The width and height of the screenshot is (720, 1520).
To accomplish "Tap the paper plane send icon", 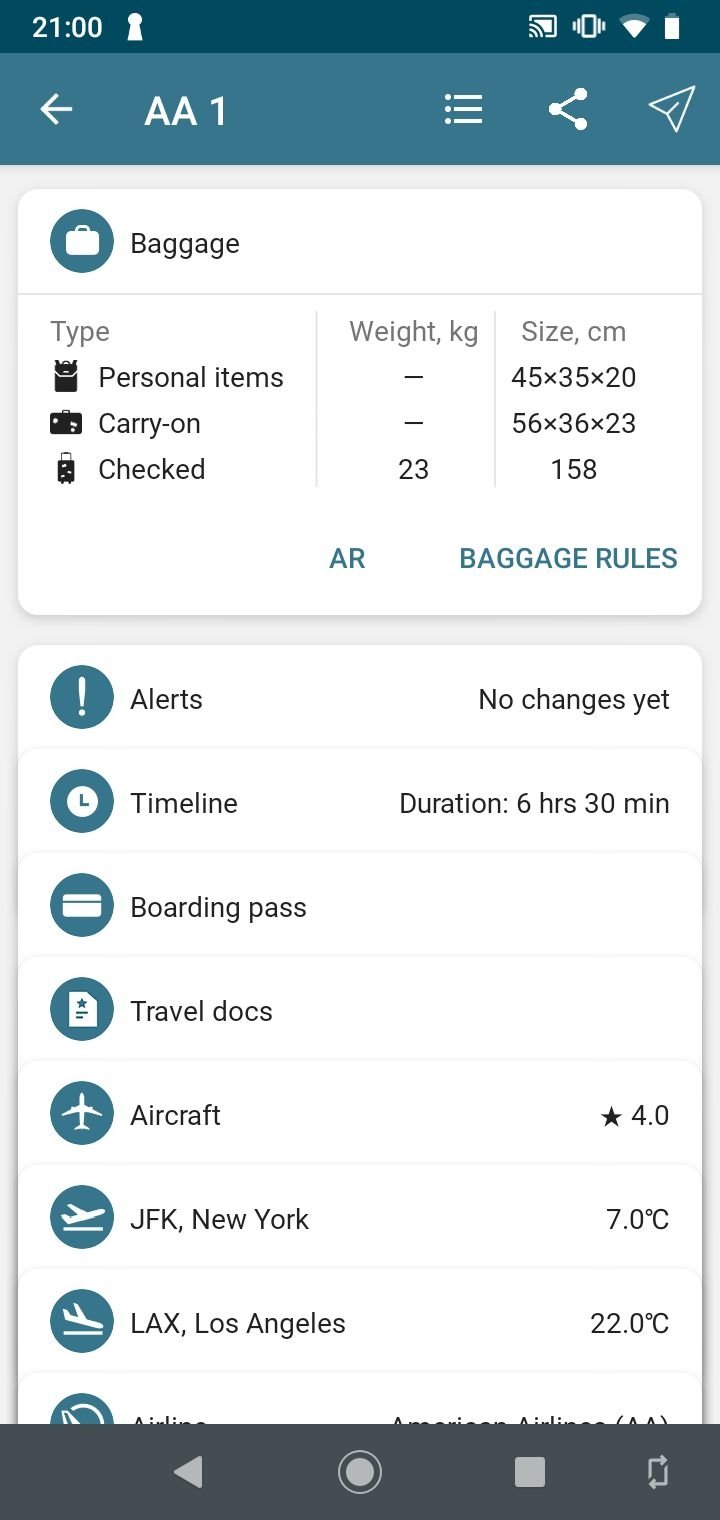I will coord(671,109).
